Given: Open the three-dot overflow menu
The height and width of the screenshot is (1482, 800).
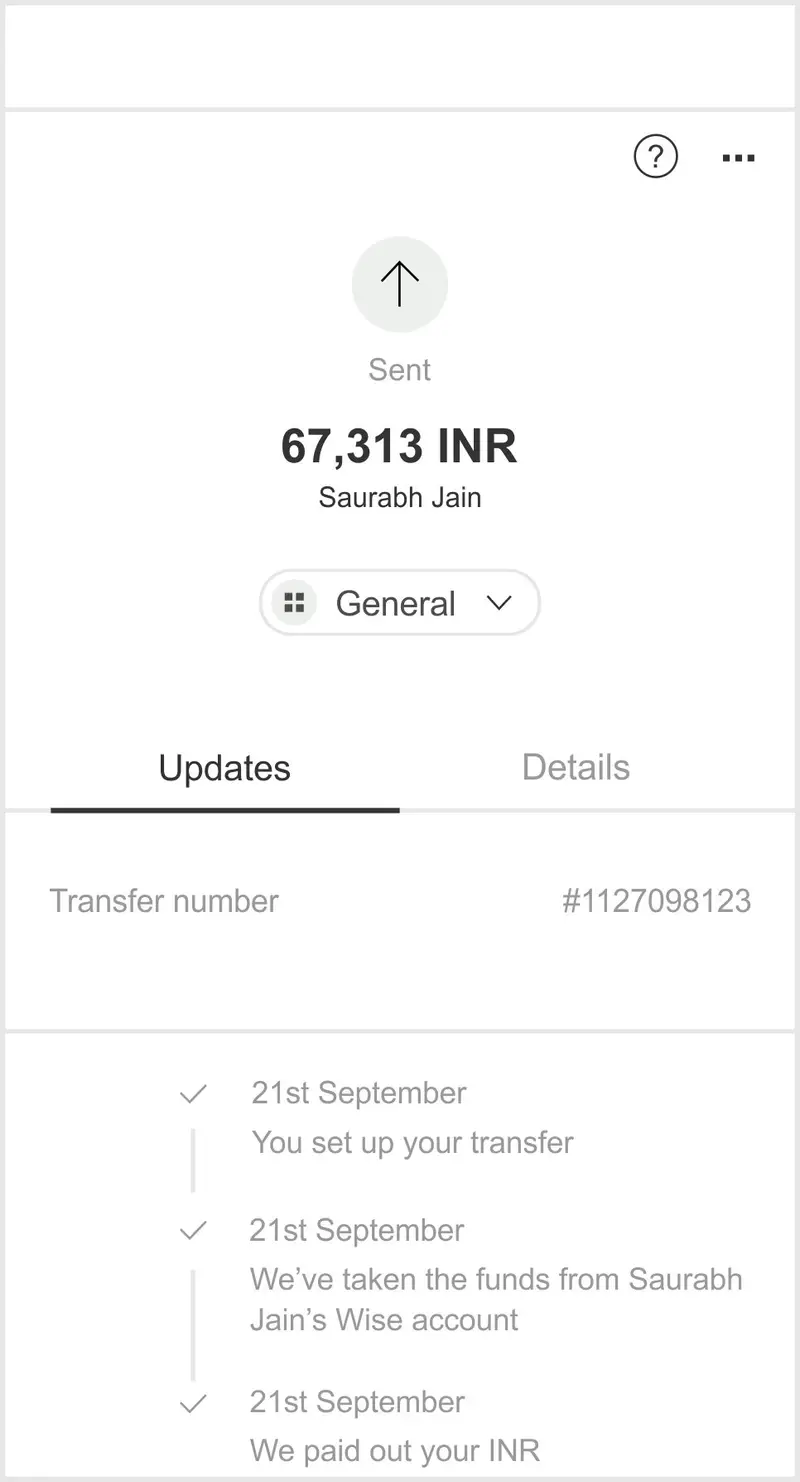Looking at the screenshot, I should point(738,158).
